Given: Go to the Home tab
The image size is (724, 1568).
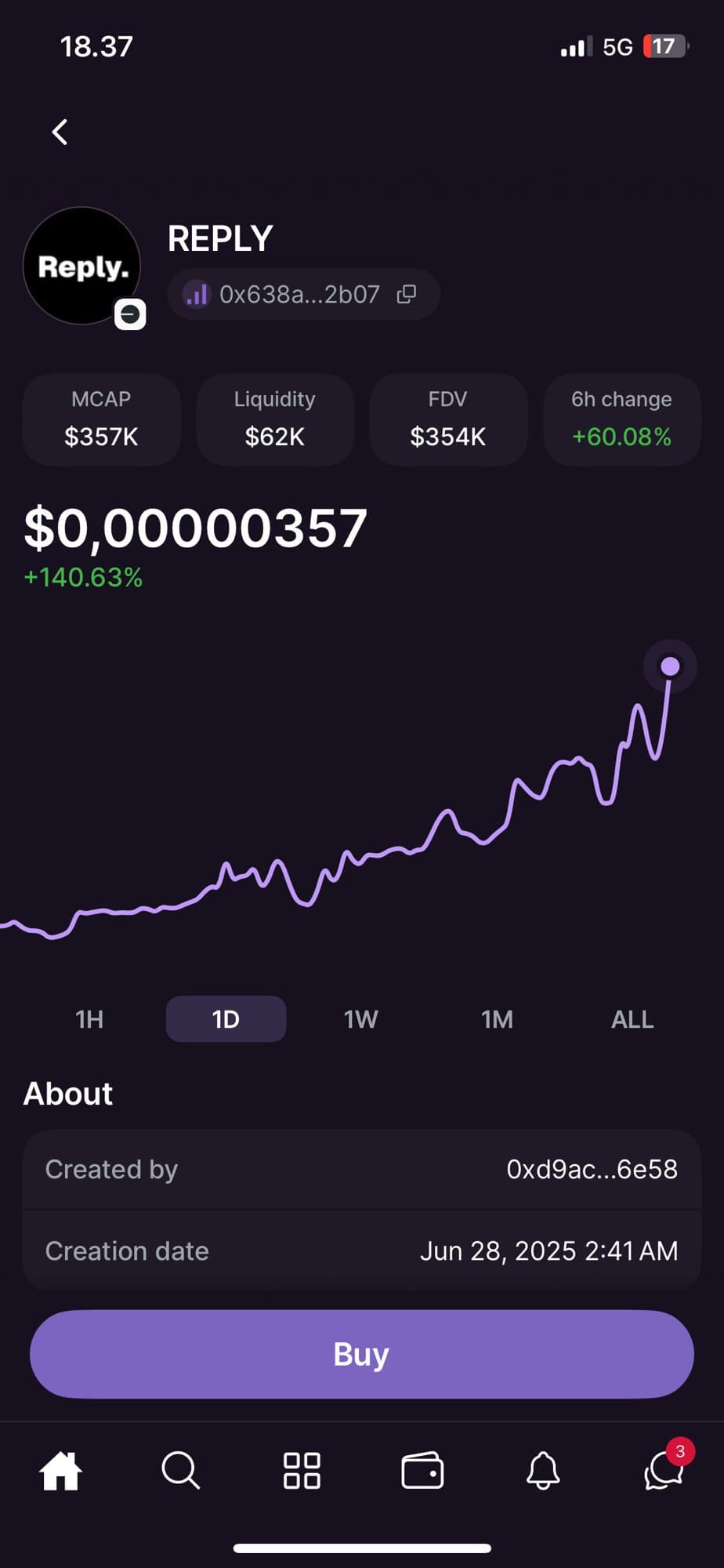Looking at the screenshot, I should pyautogui.click(x=61, y=1470).
